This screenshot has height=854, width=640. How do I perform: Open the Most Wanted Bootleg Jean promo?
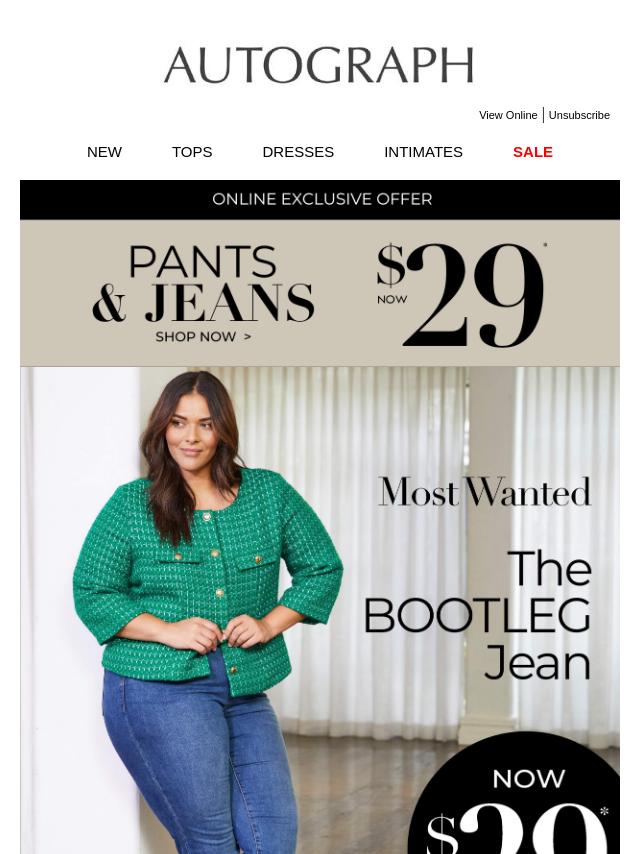point(319,610)
